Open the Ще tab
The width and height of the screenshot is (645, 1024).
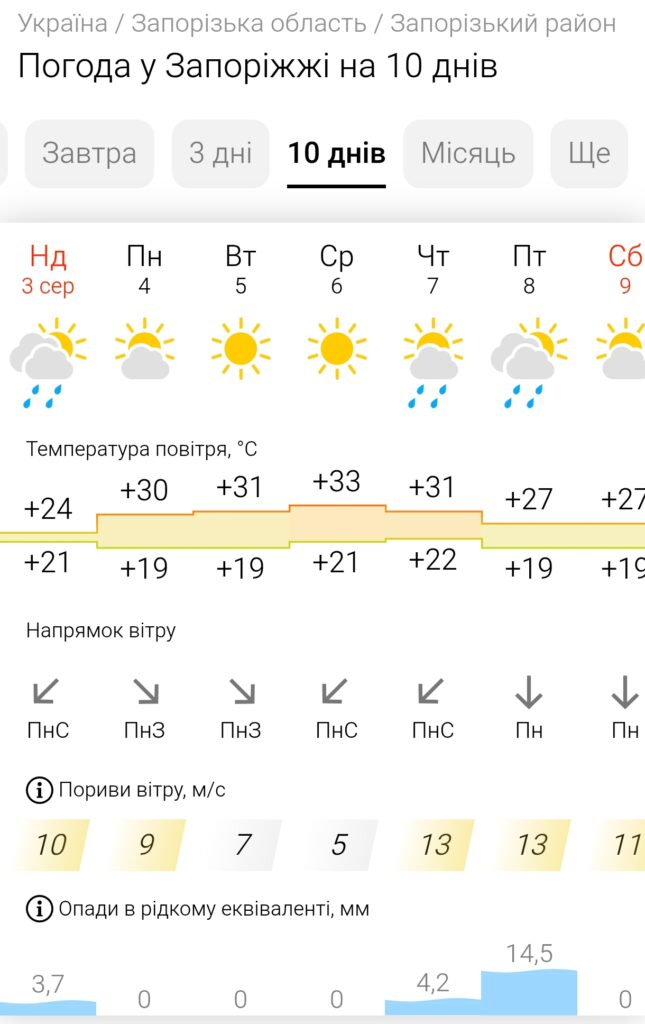click(x=588, y=153)
